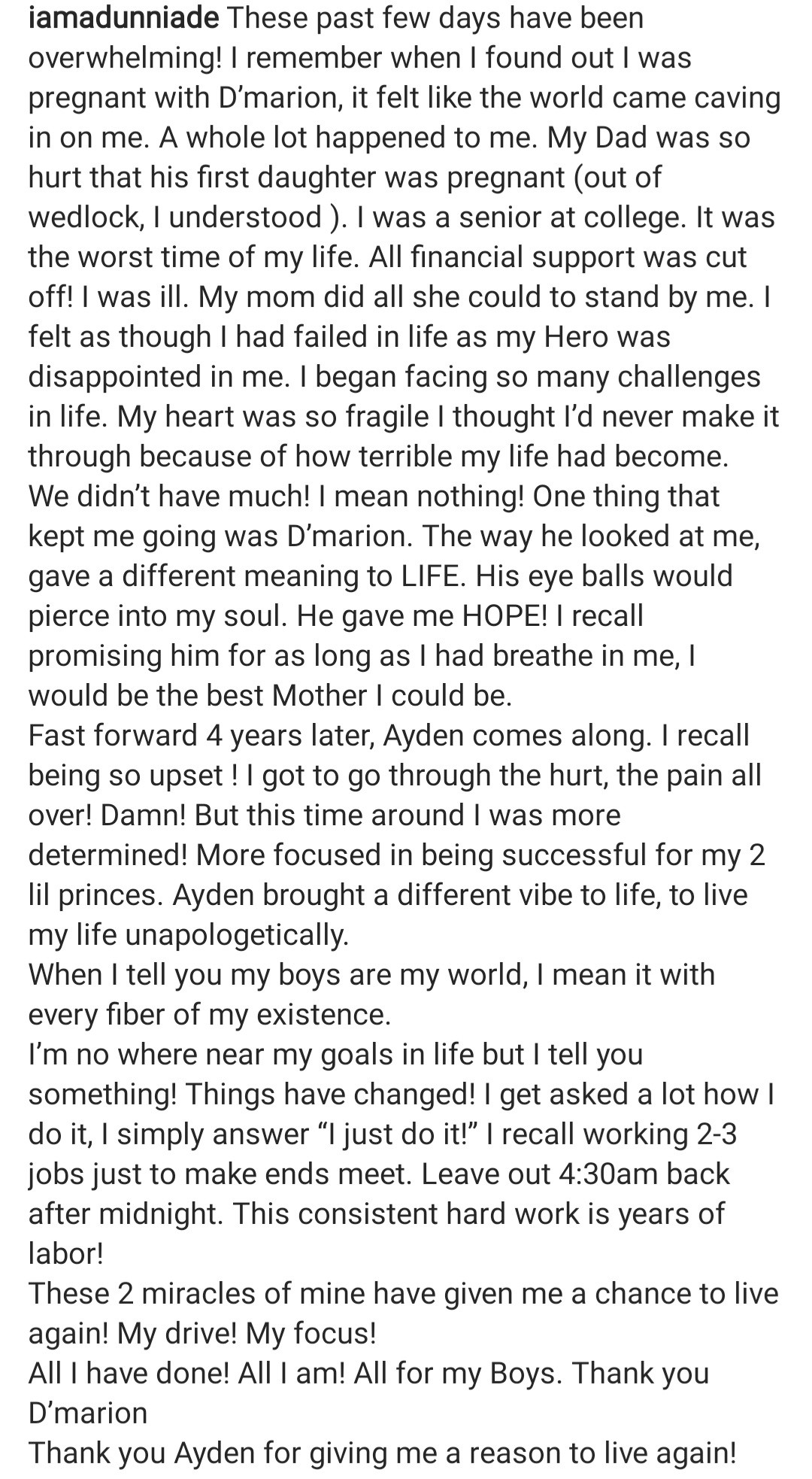Image resolution: width=812 pixels, height=1479 pixels.
Task: Open iamadunniade's profile from the username
Action: (x=123, y=18)
